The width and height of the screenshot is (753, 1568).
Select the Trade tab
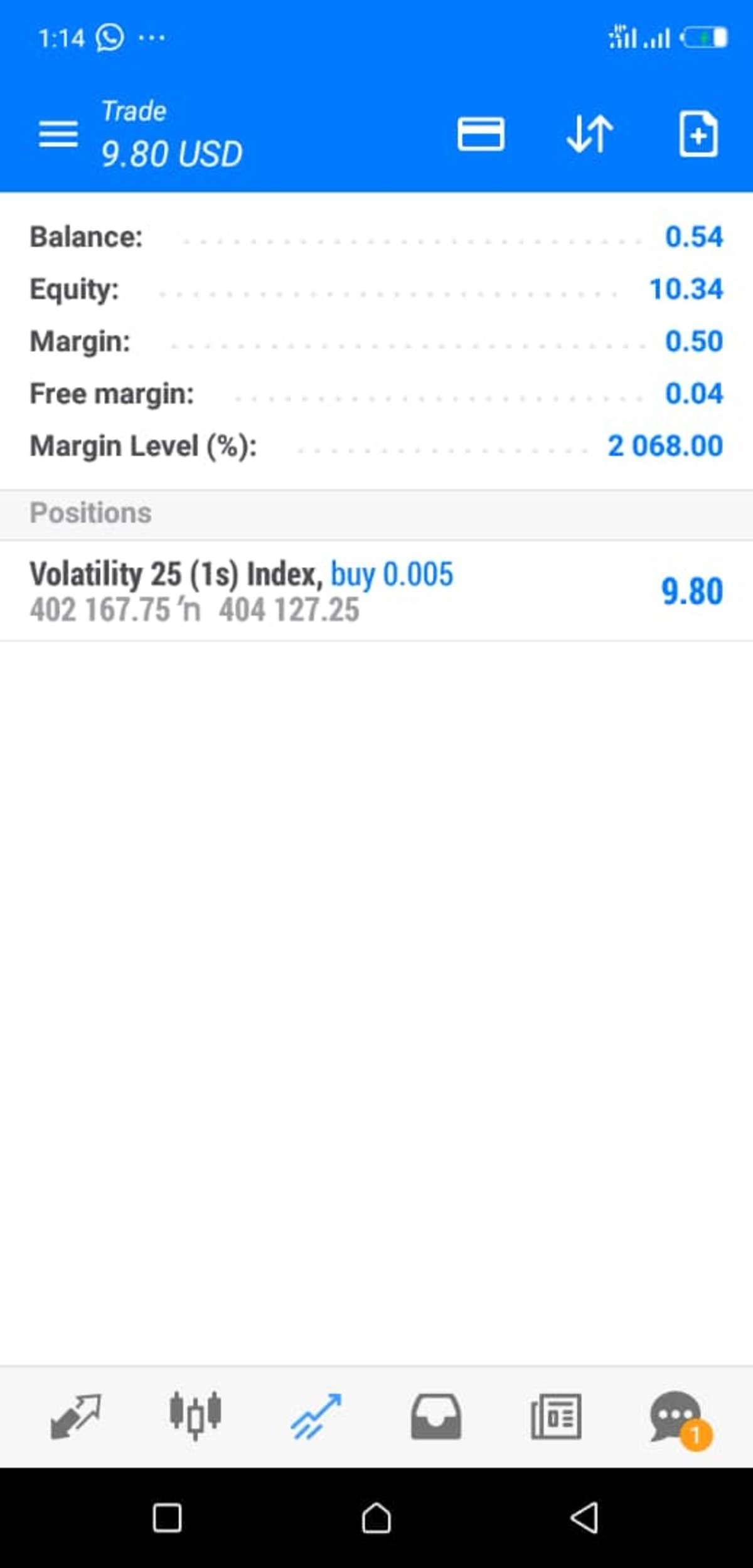(x=316, y=1416)
